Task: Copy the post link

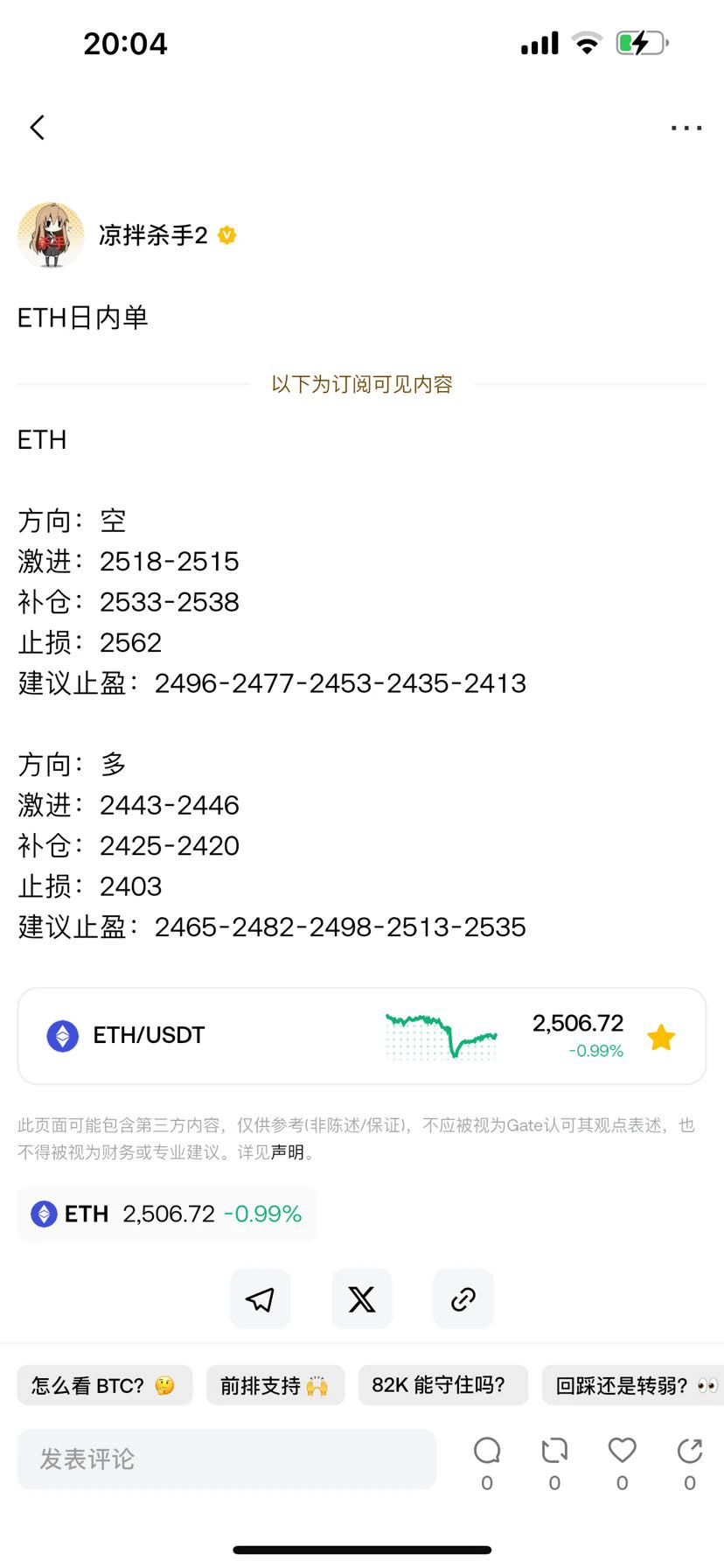Action: click(463, 1299)
